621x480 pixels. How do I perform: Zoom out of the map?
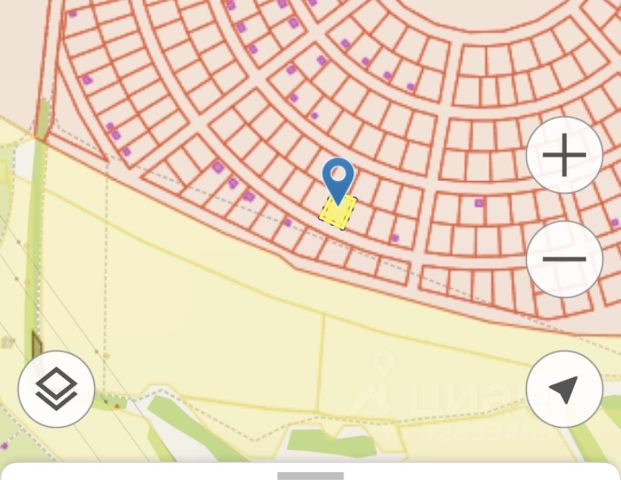coord(564,259)
